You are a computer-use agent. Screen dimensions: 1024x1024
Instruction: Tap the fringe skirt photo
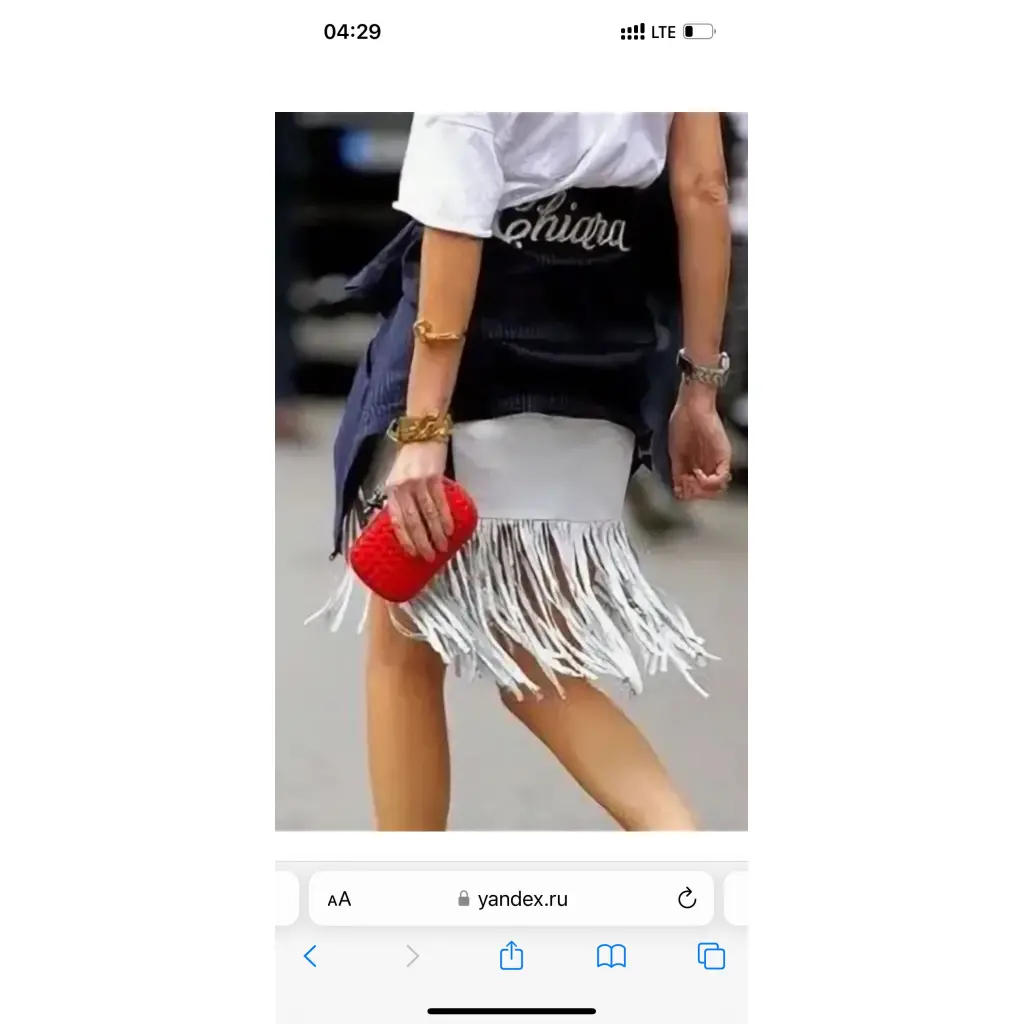pyautogui.click(x=511, y=472)
